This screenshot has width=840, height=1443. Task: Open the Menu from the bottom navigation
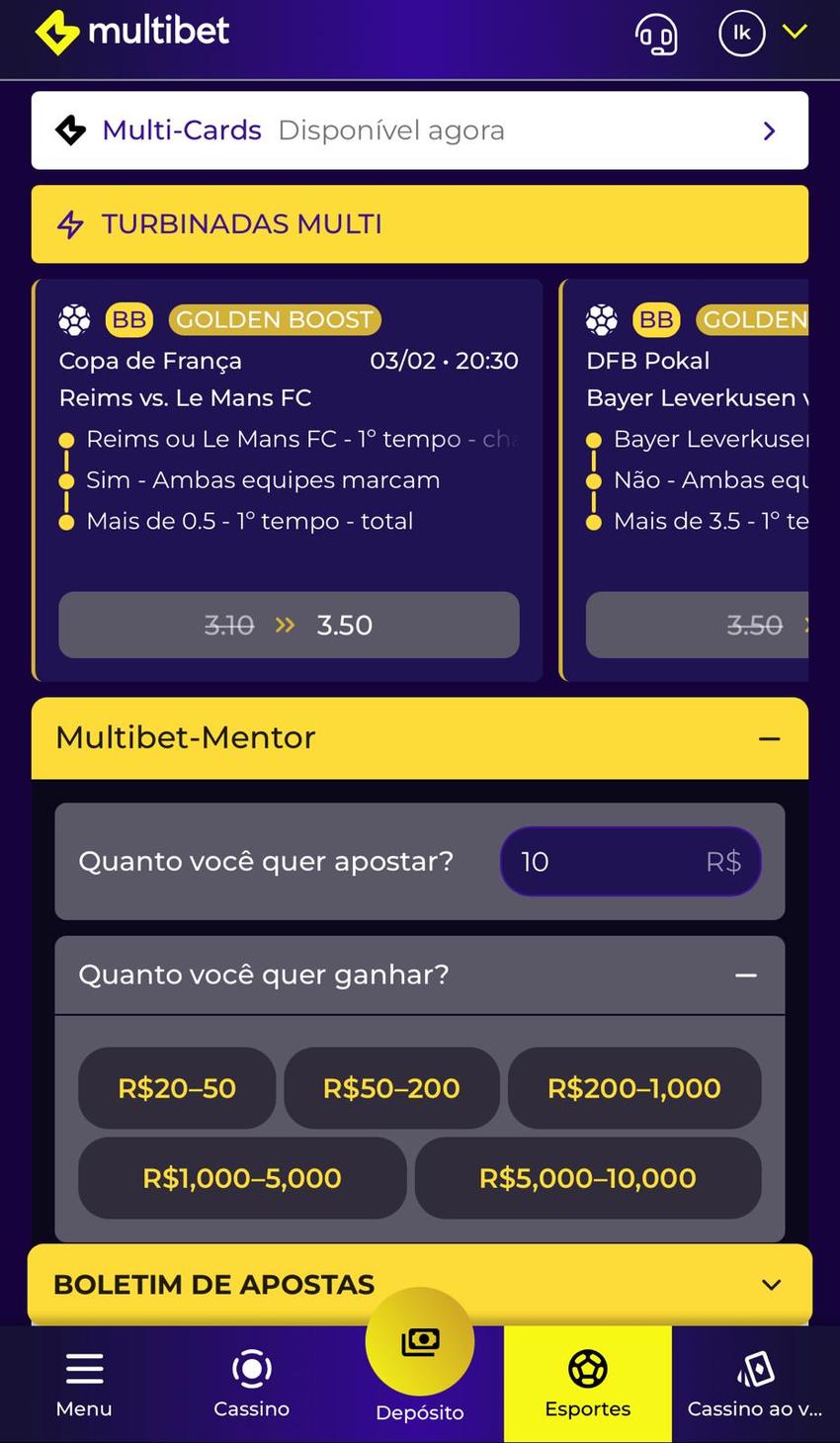click(83, 1382)
